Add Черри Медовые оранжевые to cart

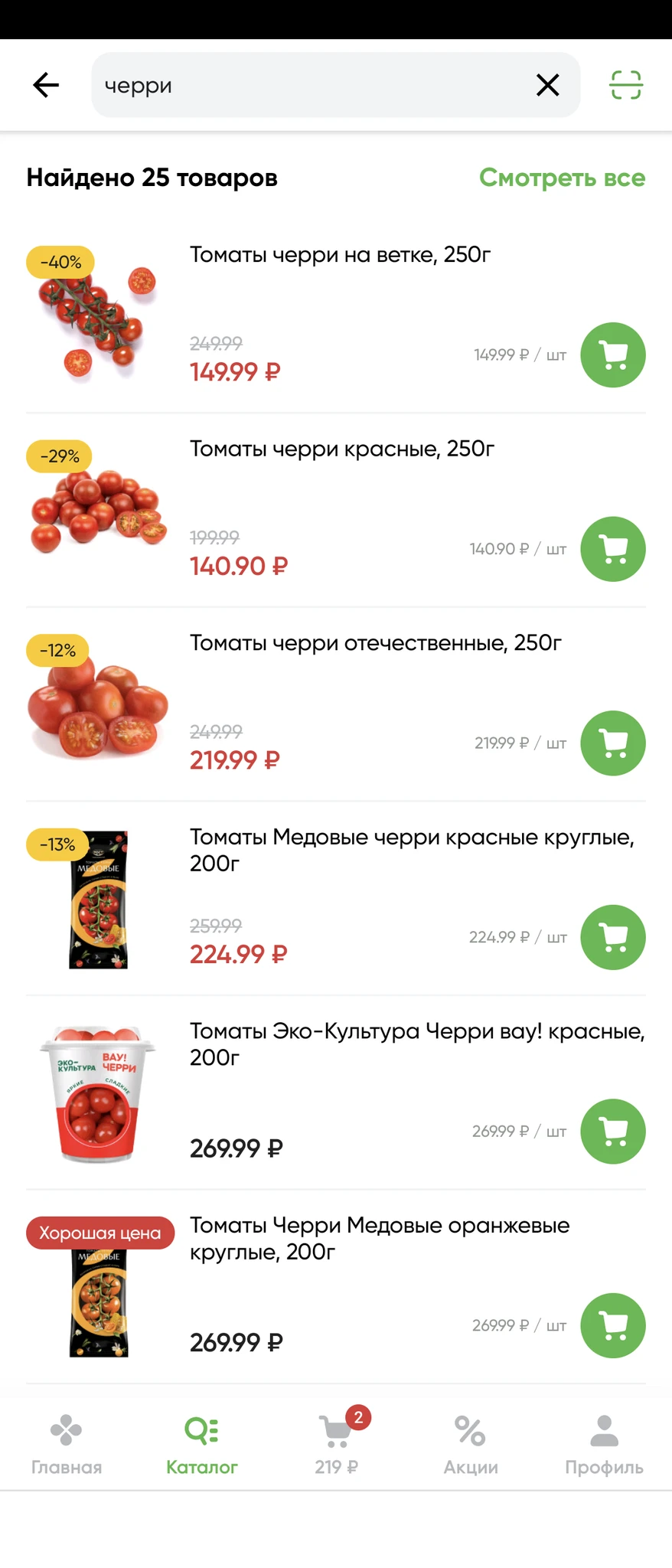point(612,1325)
